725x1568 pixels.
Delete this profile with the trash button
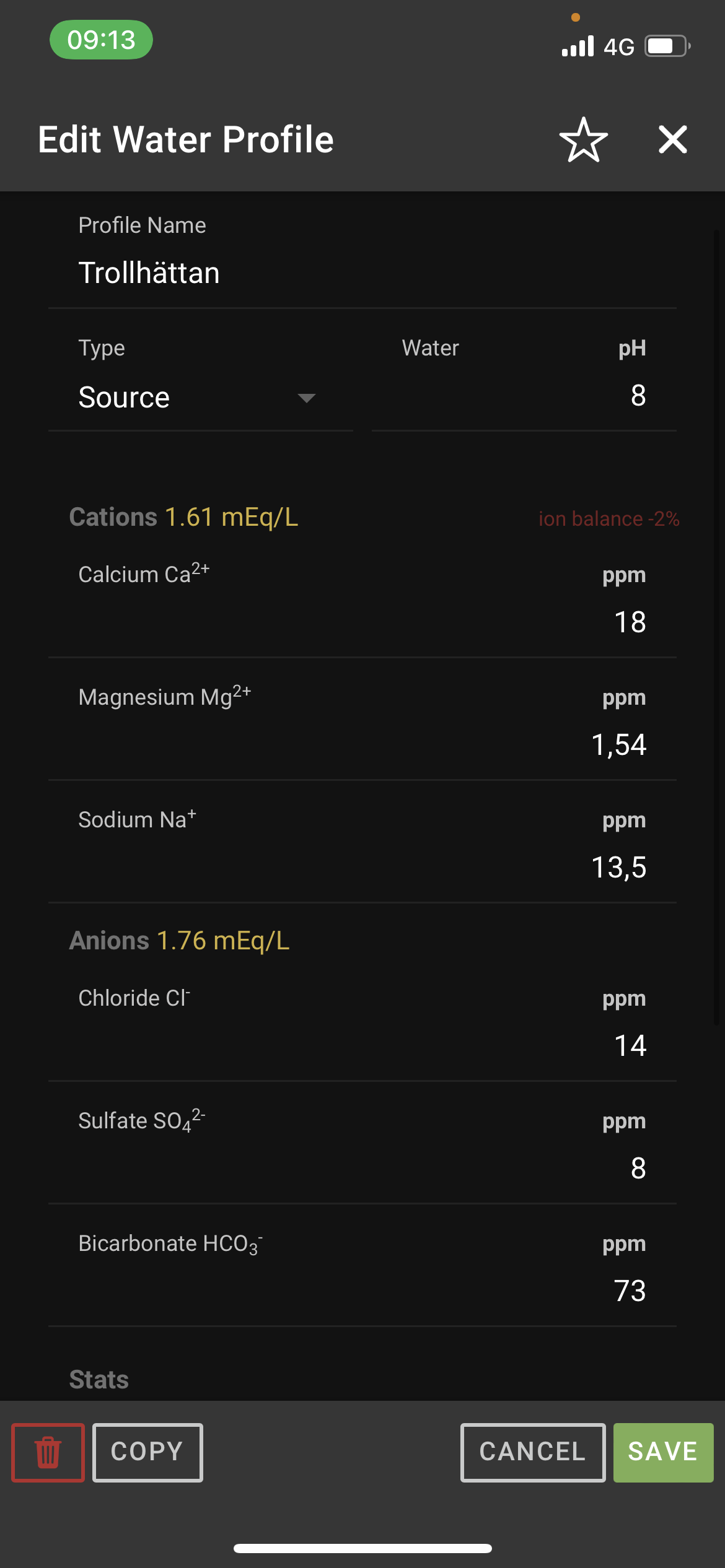[x=48, y=1452]
